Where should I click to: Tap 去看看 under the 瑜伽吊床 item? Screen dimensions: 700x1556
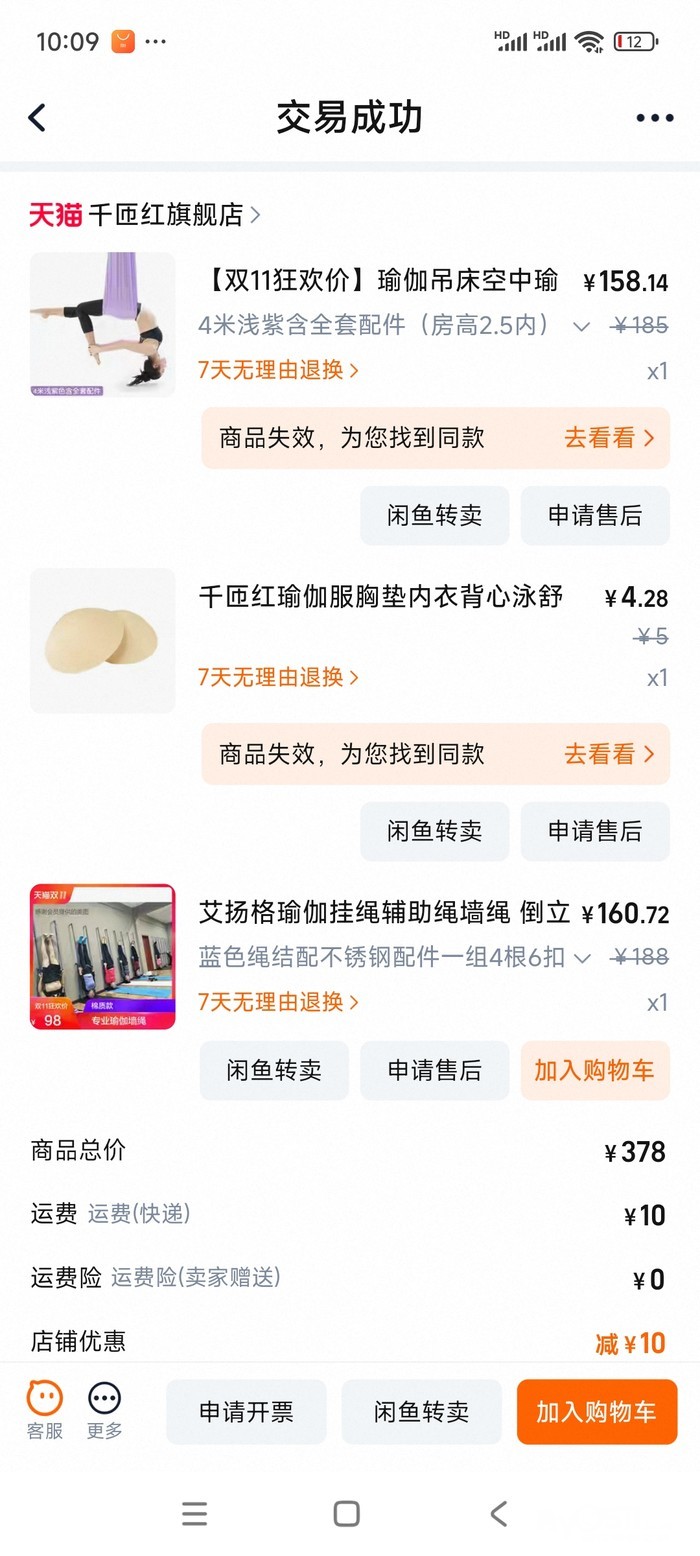coord(609,438)
